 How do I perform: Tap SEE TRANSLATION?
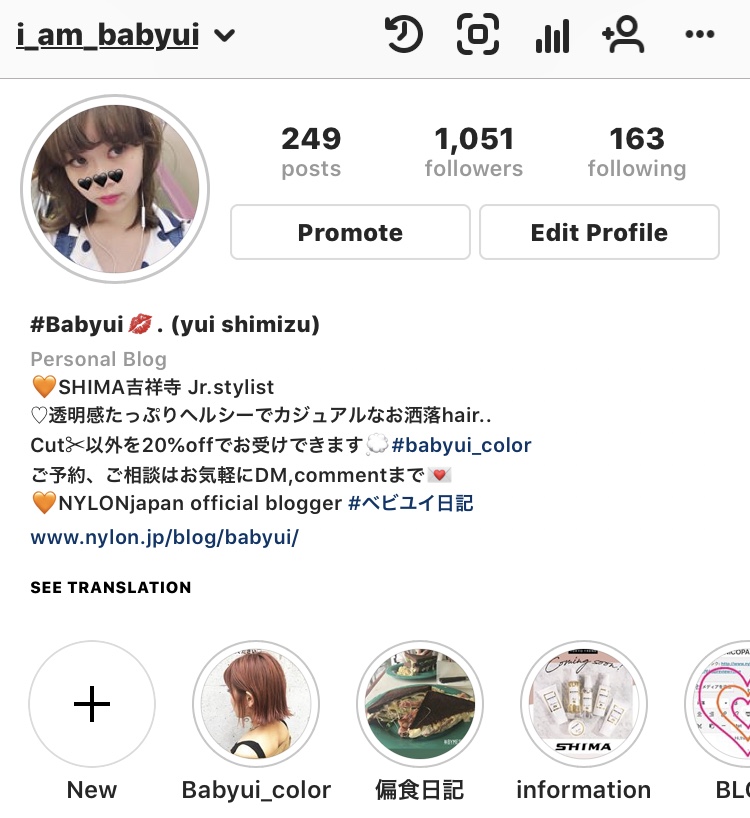(111, 587)
